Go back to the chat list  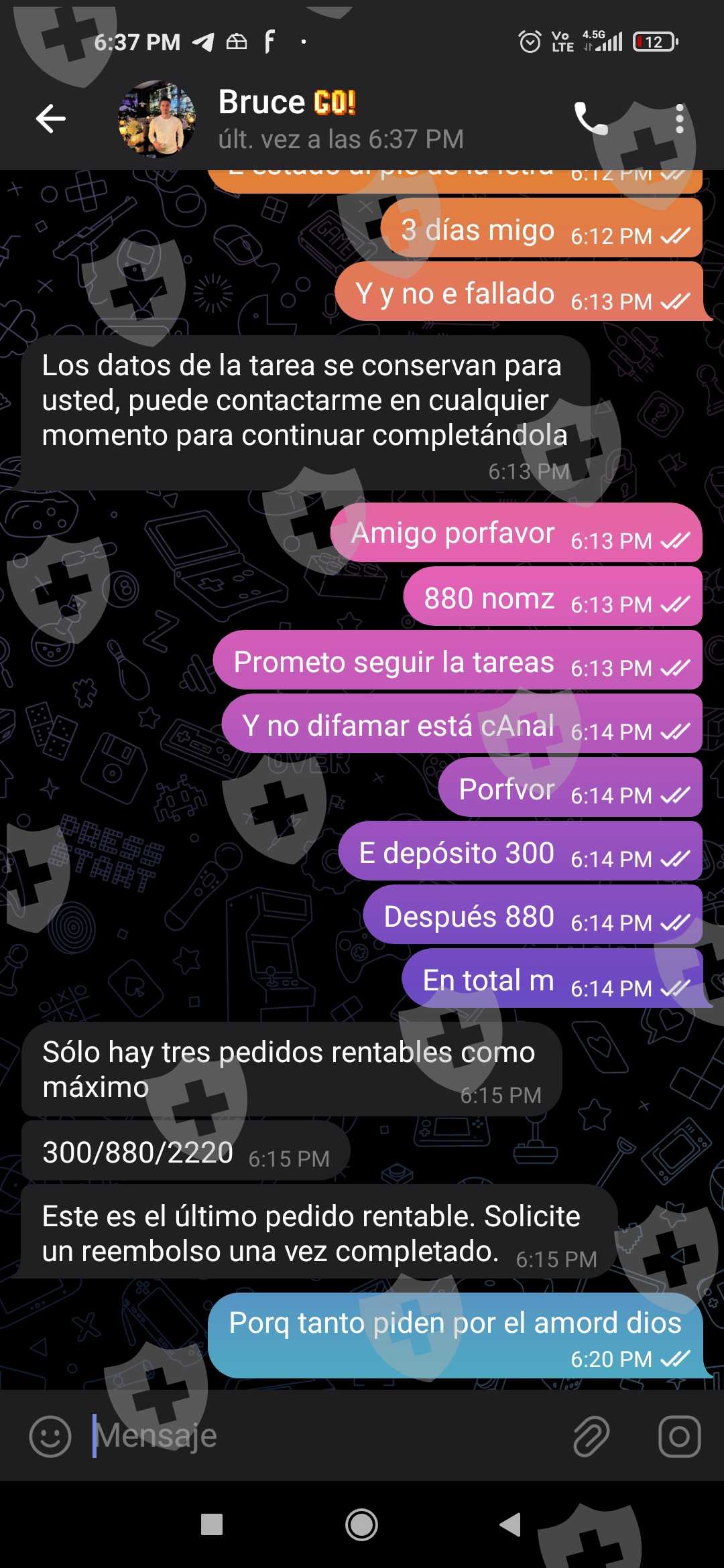click(x=51, y=119)
